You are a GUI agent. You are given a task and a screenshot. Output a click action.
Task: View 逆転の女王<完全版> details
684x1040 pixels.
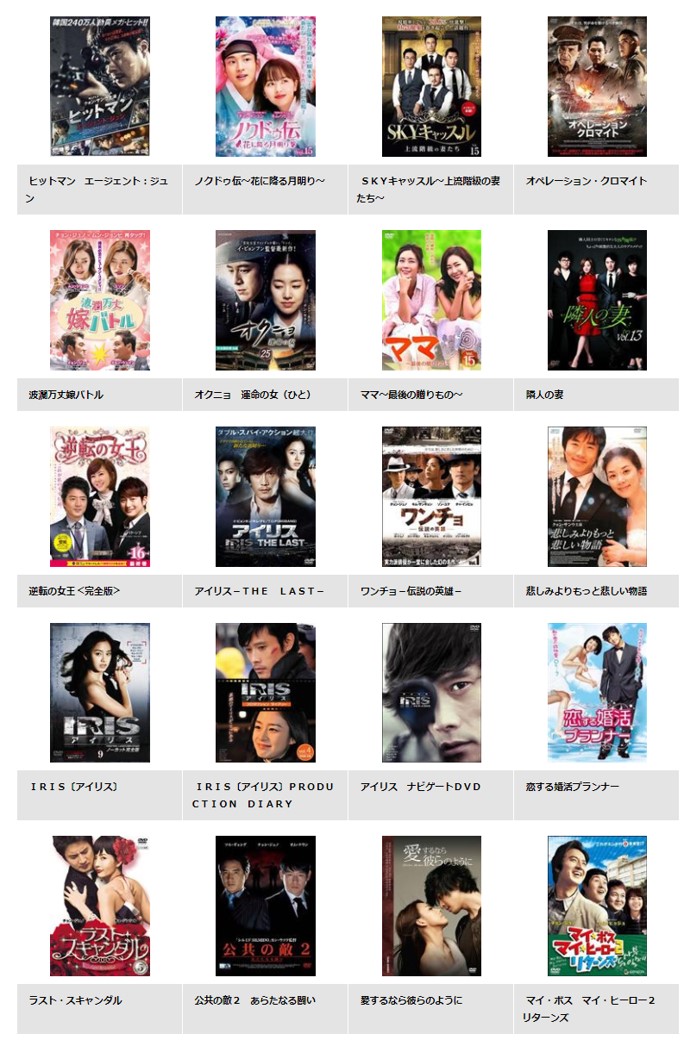pyautogui.click(x=100, y=496)
